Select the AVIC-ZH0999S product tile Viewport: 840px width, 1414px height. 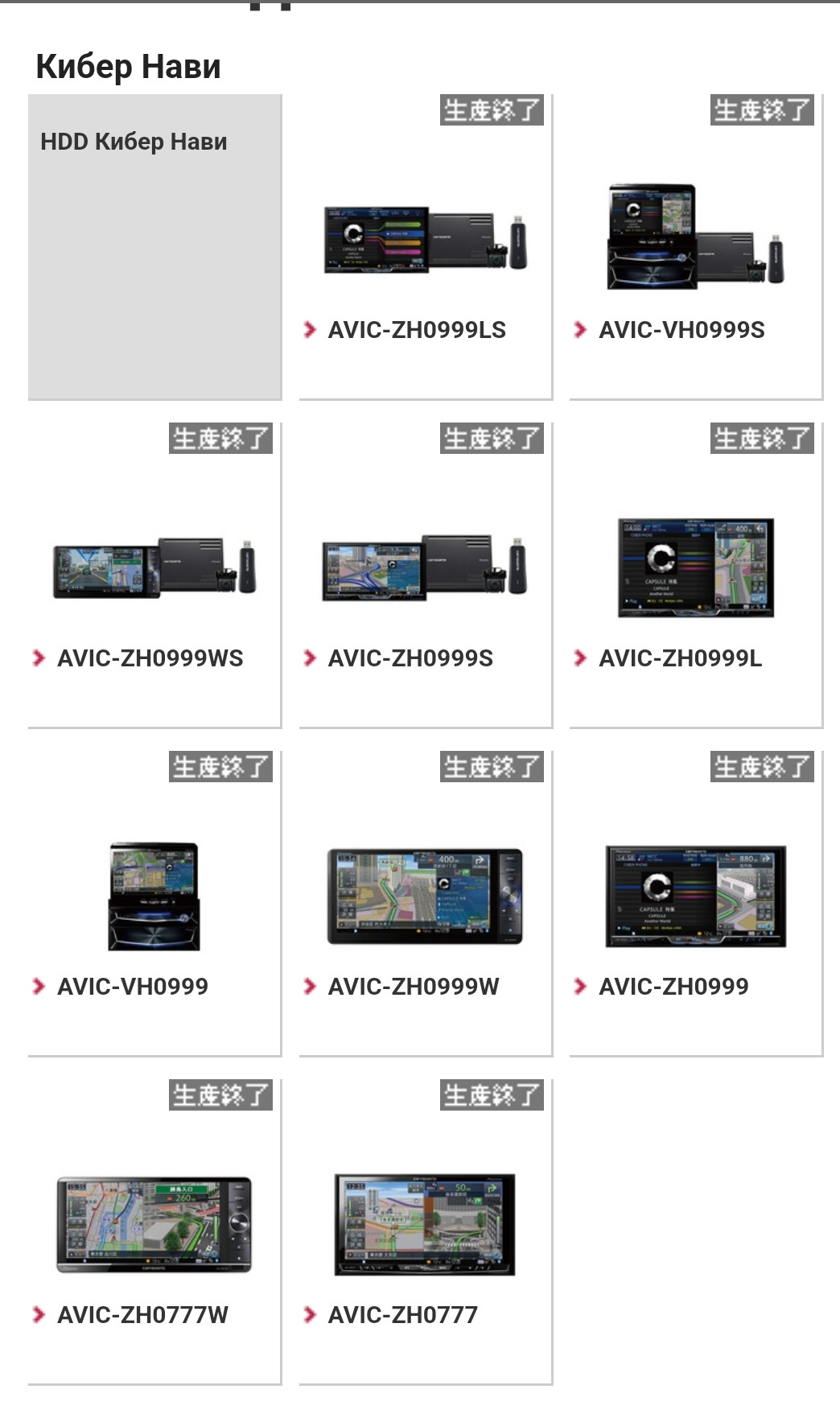[426, 575]
